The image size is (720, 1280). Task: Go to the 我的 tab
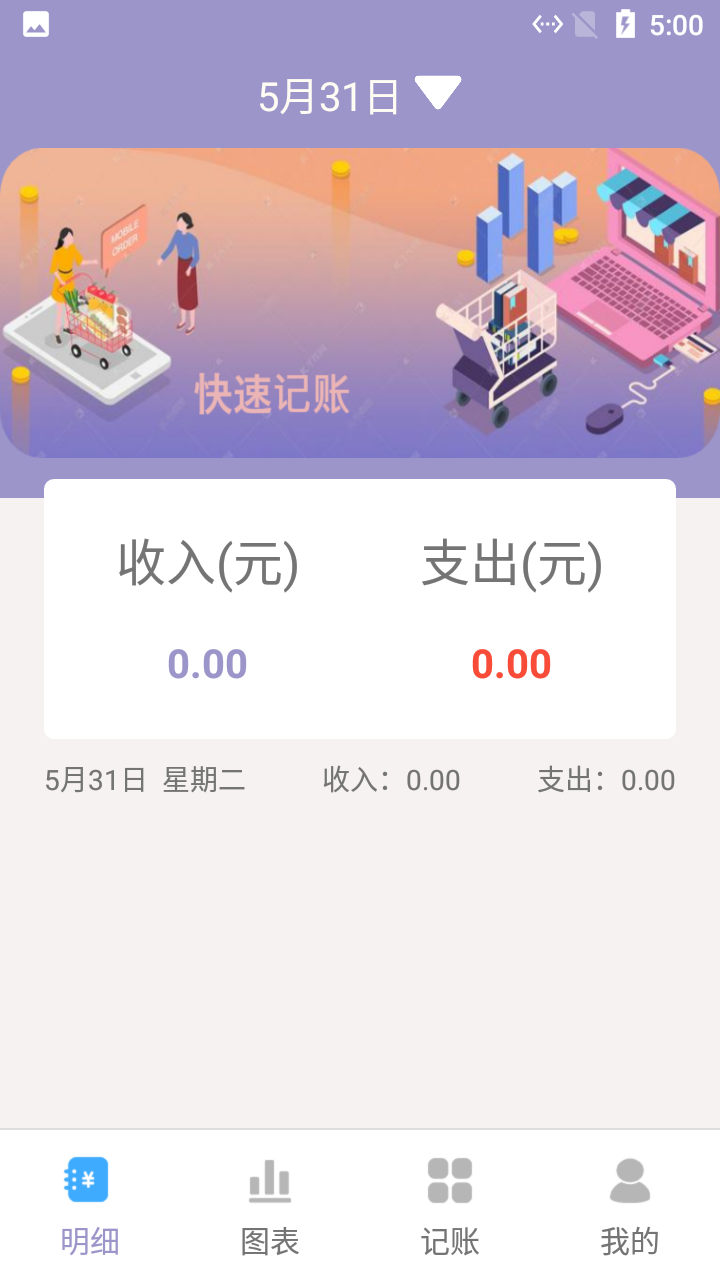pyautogui.click(x=630, y=1206)
